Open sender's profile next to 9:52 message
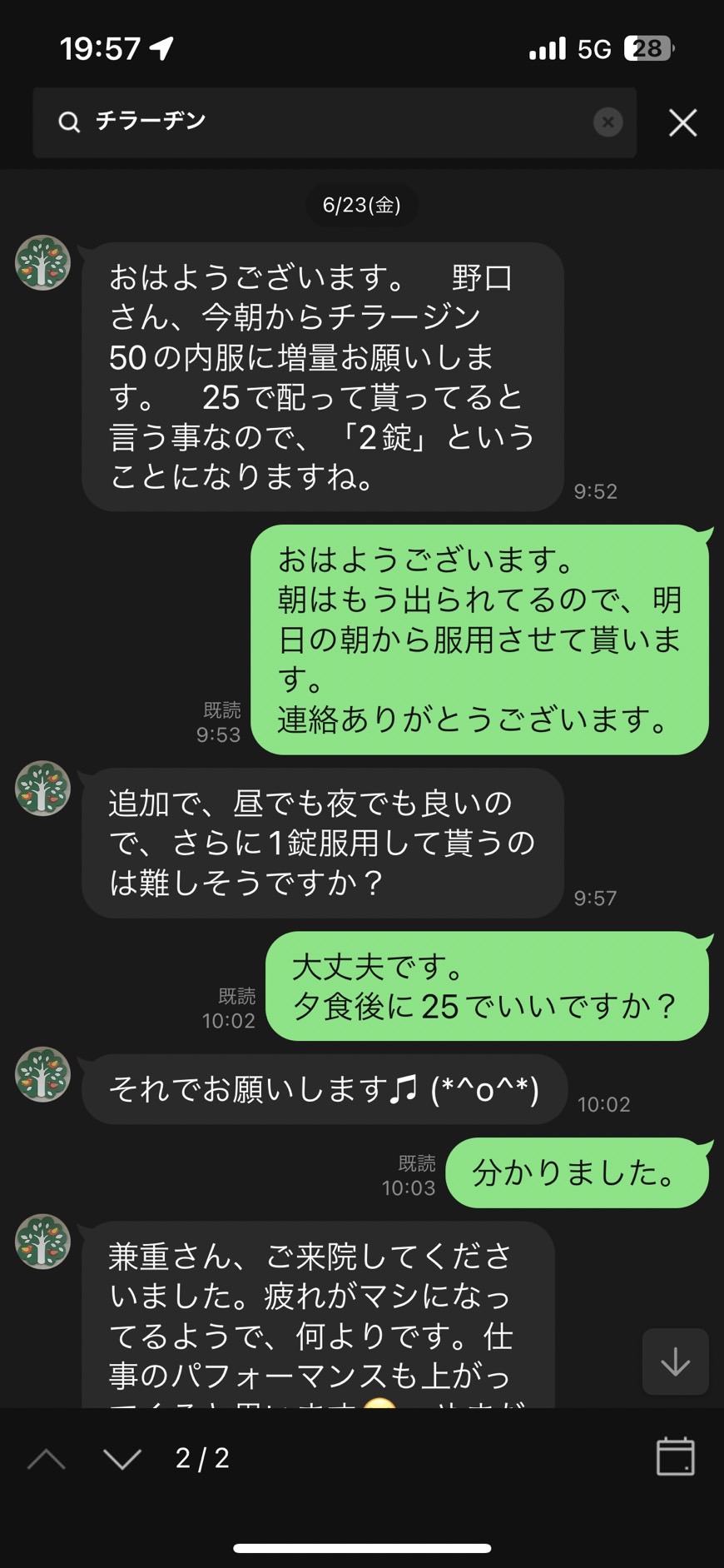724x1568 pixels. click(42, 262)
